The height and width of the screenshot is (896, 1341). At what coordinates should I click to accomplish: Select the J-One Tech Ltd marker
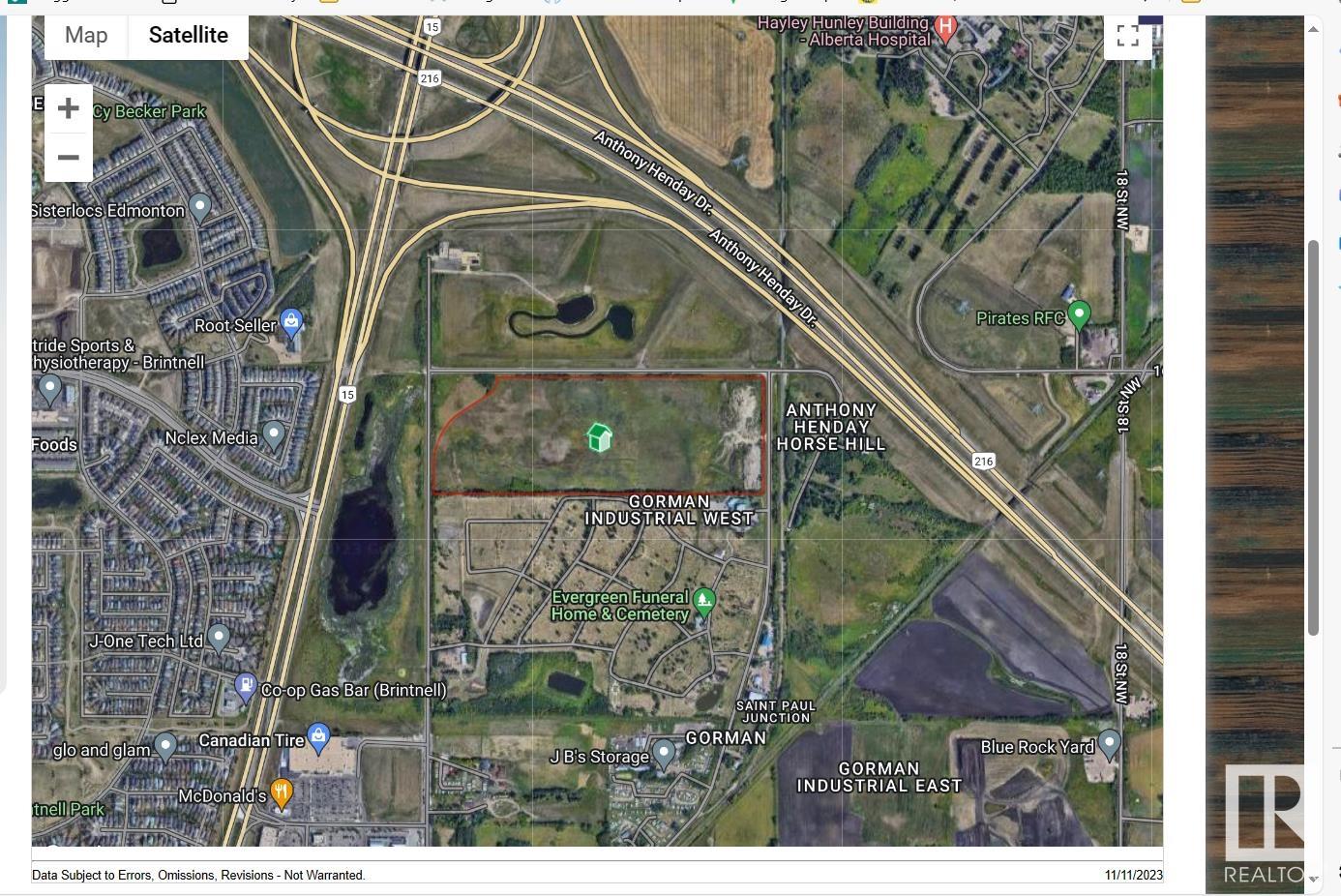click(x=219, y=637)
